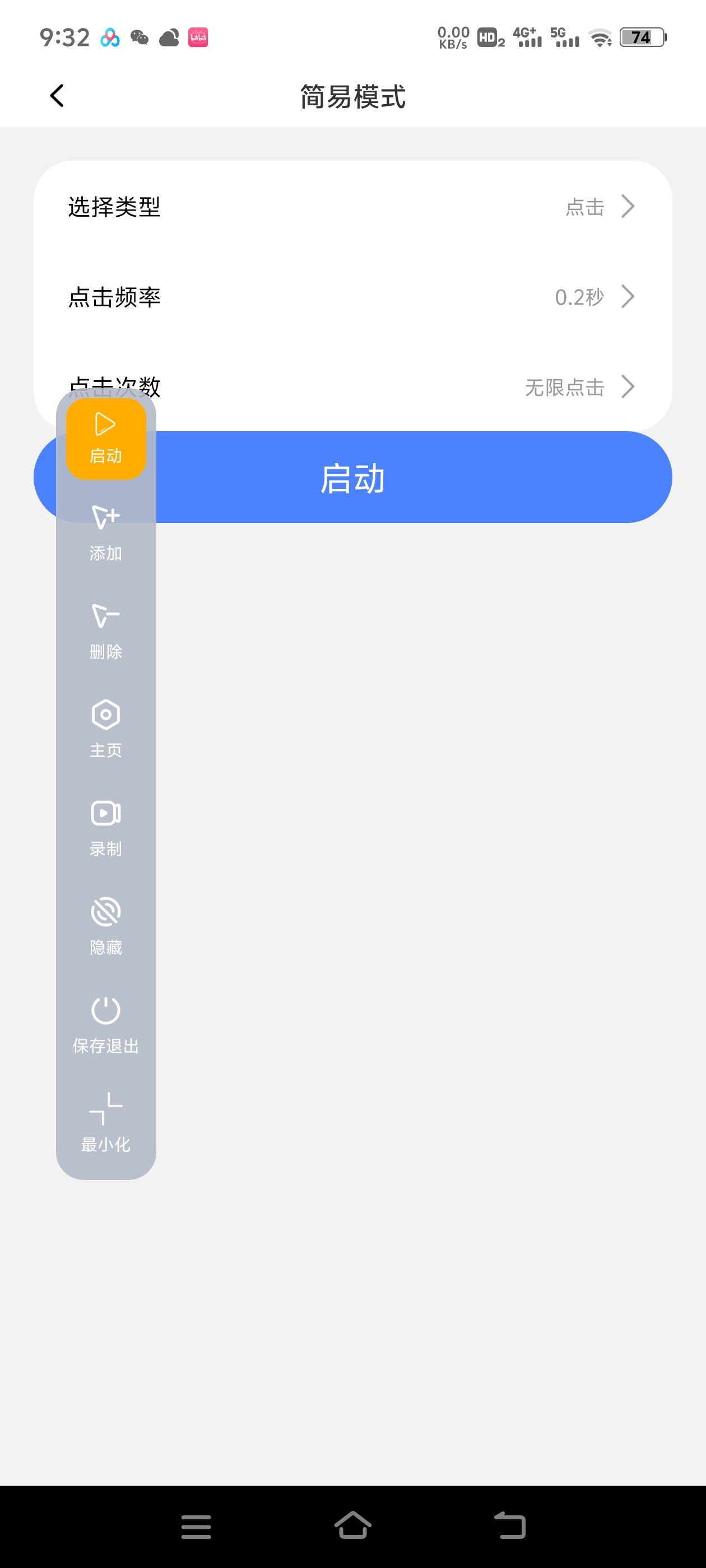Start clicking with the orange 启动 button
The width and height of the screenshot is (706, 1568).
pyautogui.click(x=105, y=438)
